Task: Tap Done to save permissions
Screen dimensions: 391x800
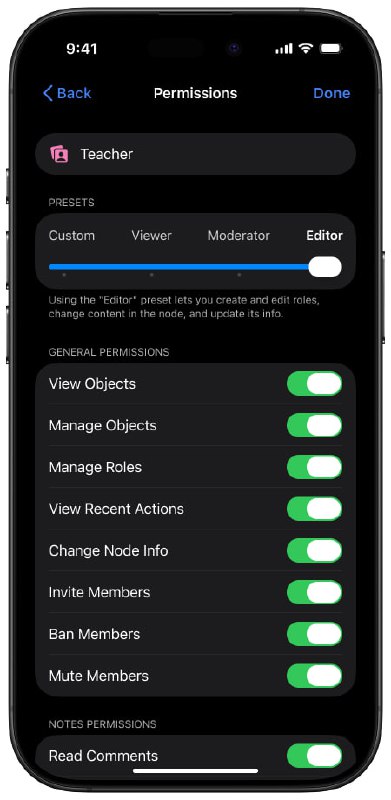Action: coord(331,93)
